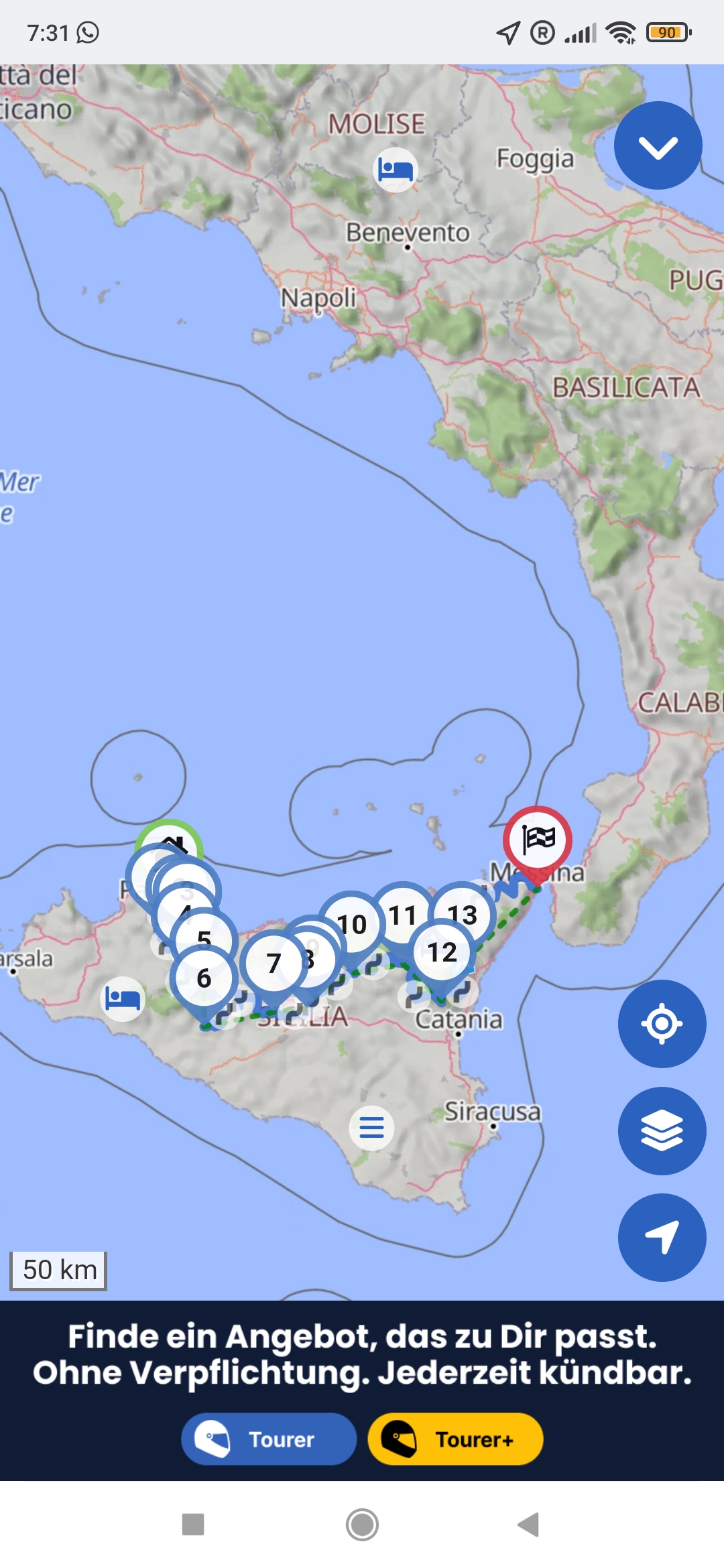The image size is (724, 1568).
Task: Start navigation with the arrow button
Action: click(662, 1237)
